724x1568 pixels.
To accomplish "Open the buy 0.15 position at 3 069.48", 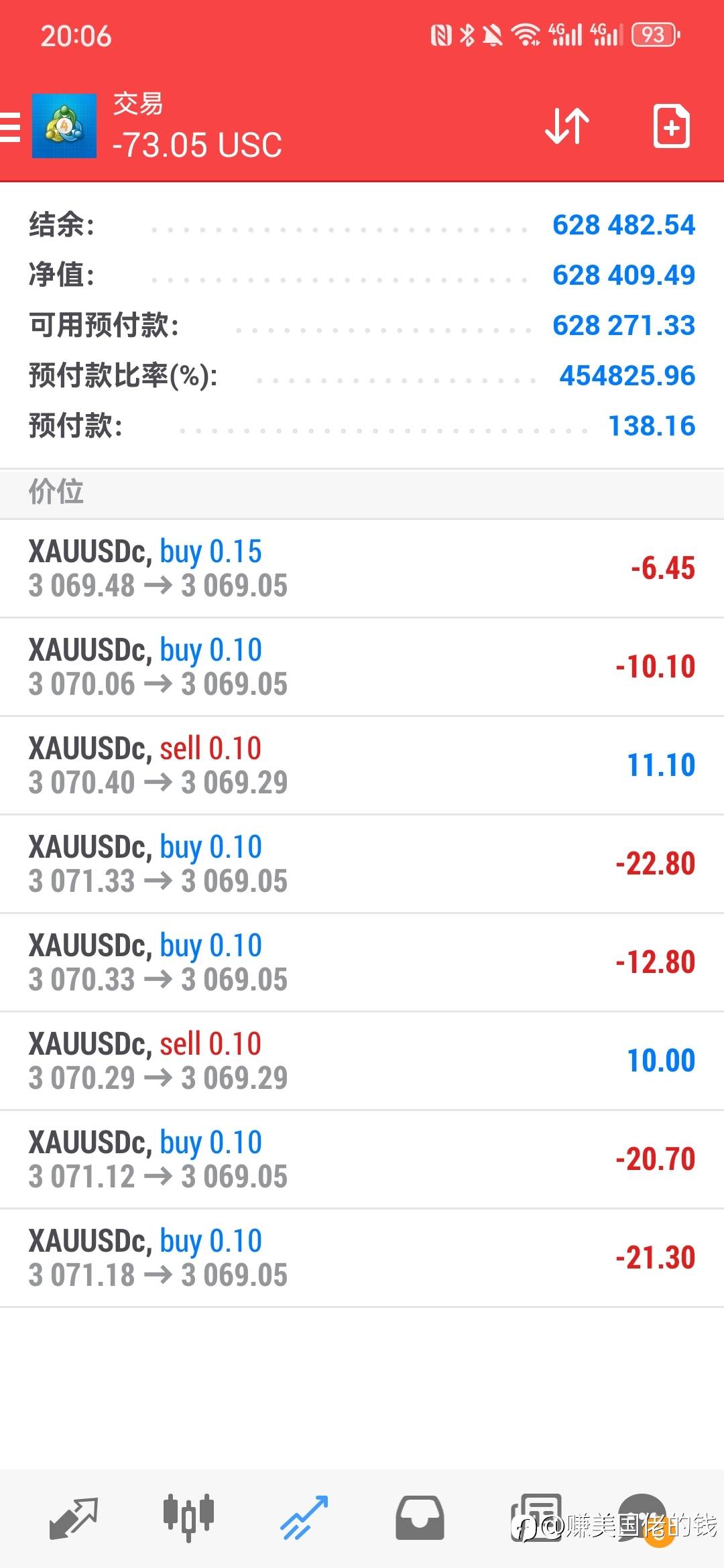I will coord(362,568).
